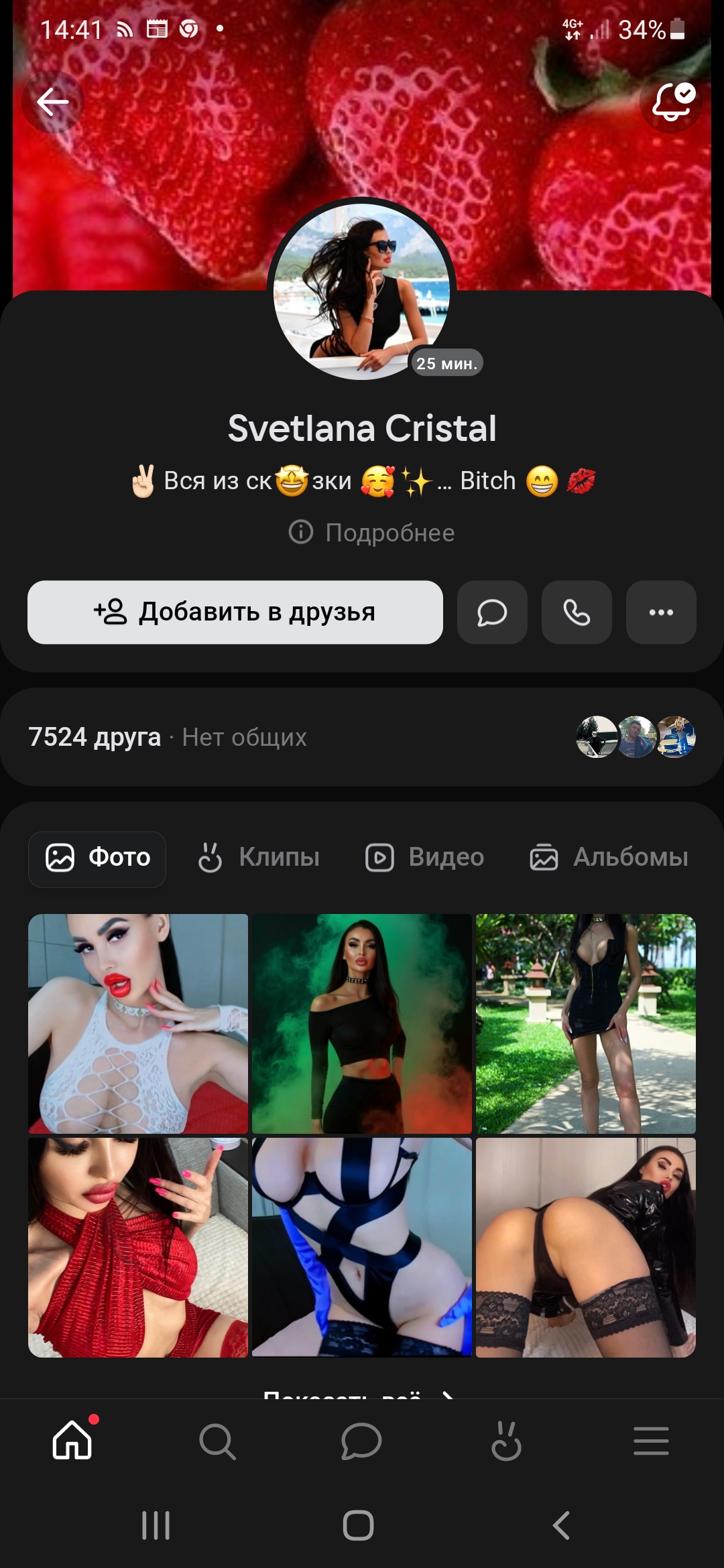
Task: Open the notification bell subscription settings
Action: 672,102
